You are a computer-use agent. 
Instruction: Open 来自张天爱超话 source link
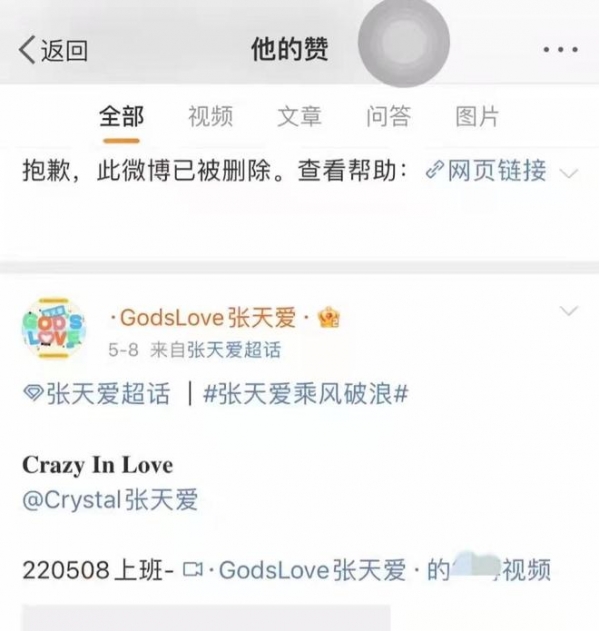[215, 350]
